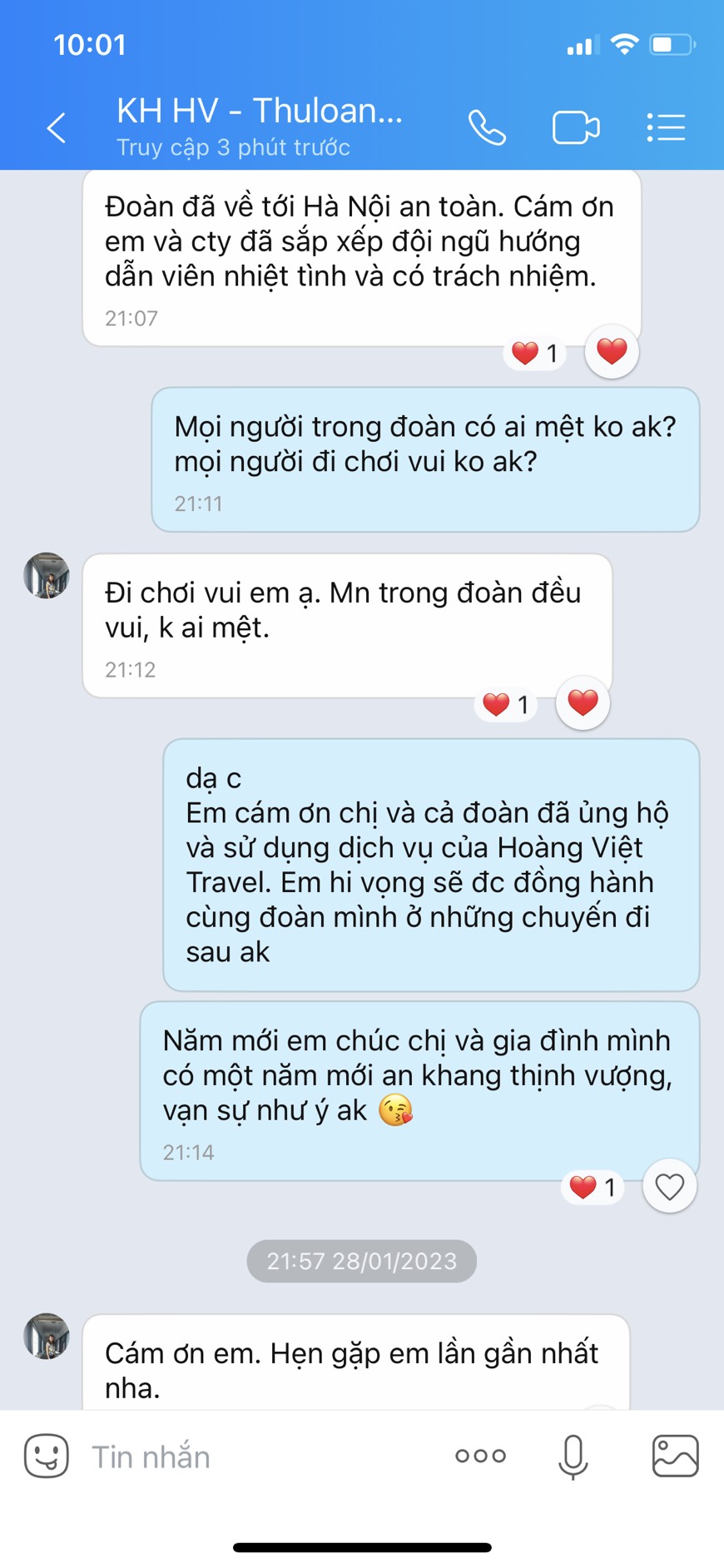724x1568 pixels.
Task: Tap the heart on the 21:07 message
Action: click(x=612, y=352)
